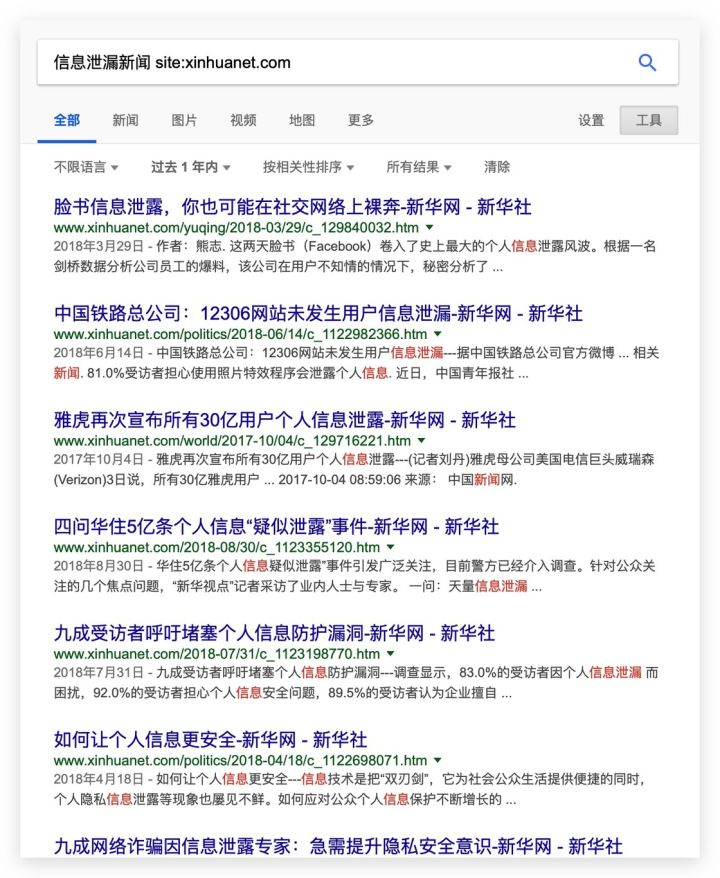The width and height of the screenshot is (720, 878).
Task: Open the 脸书信息泄露 result
Action: click(x=292, y=207)
